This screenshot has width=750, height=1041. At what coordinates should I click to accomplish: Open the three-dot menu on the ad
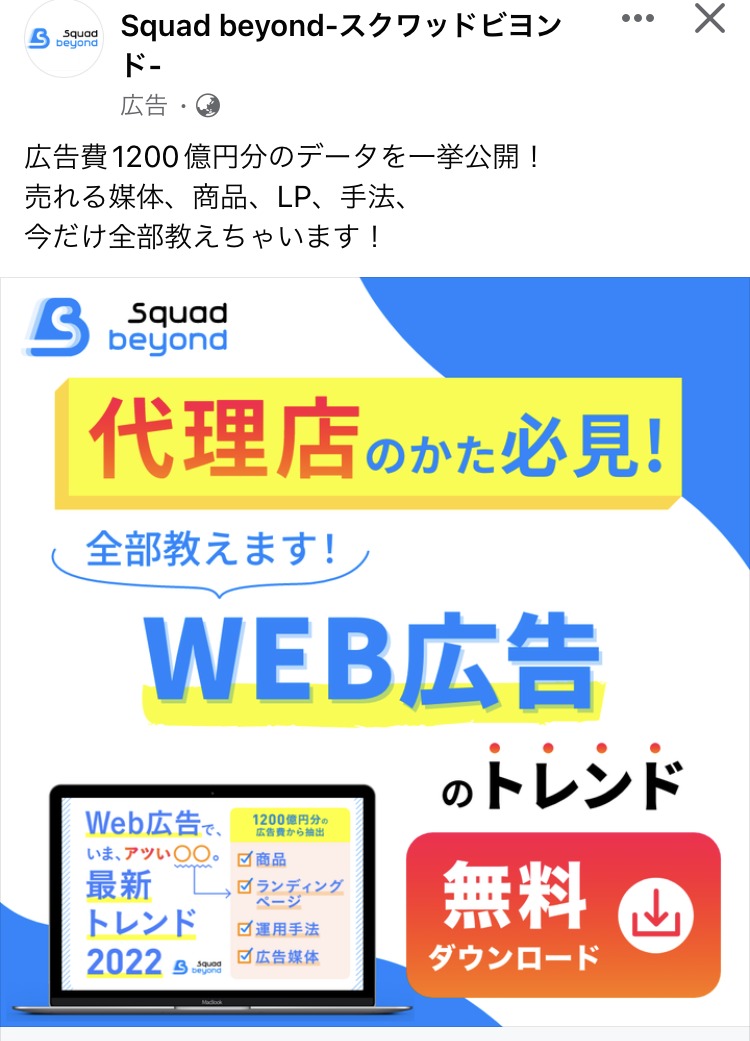tap(638, 19)
